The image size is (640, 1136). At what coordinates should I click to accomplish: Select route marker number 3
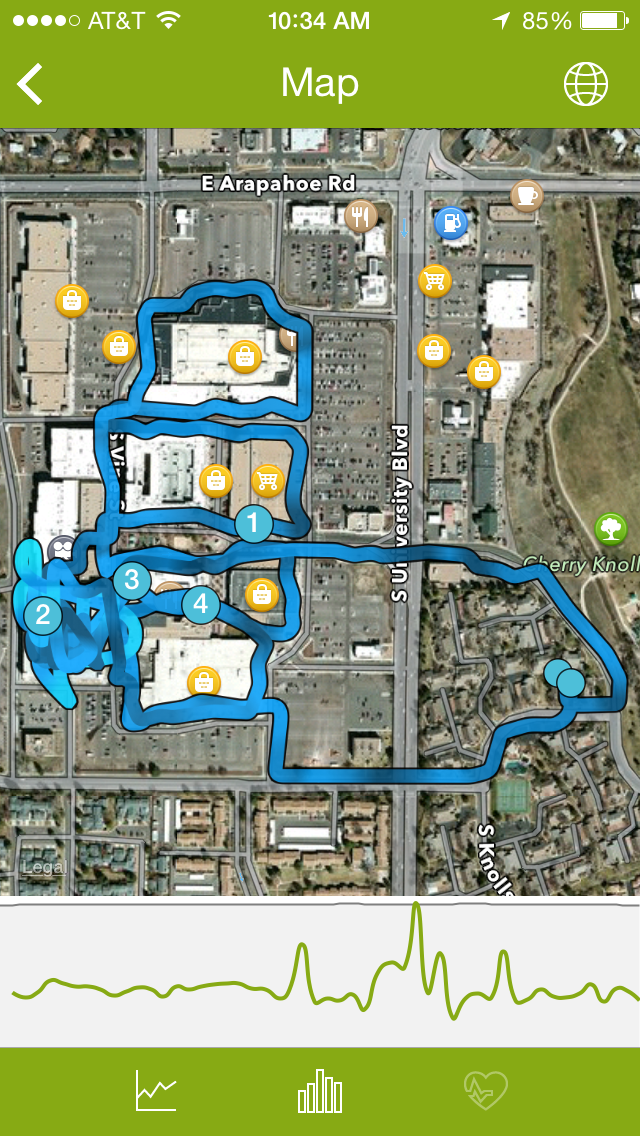coord(131,580)
